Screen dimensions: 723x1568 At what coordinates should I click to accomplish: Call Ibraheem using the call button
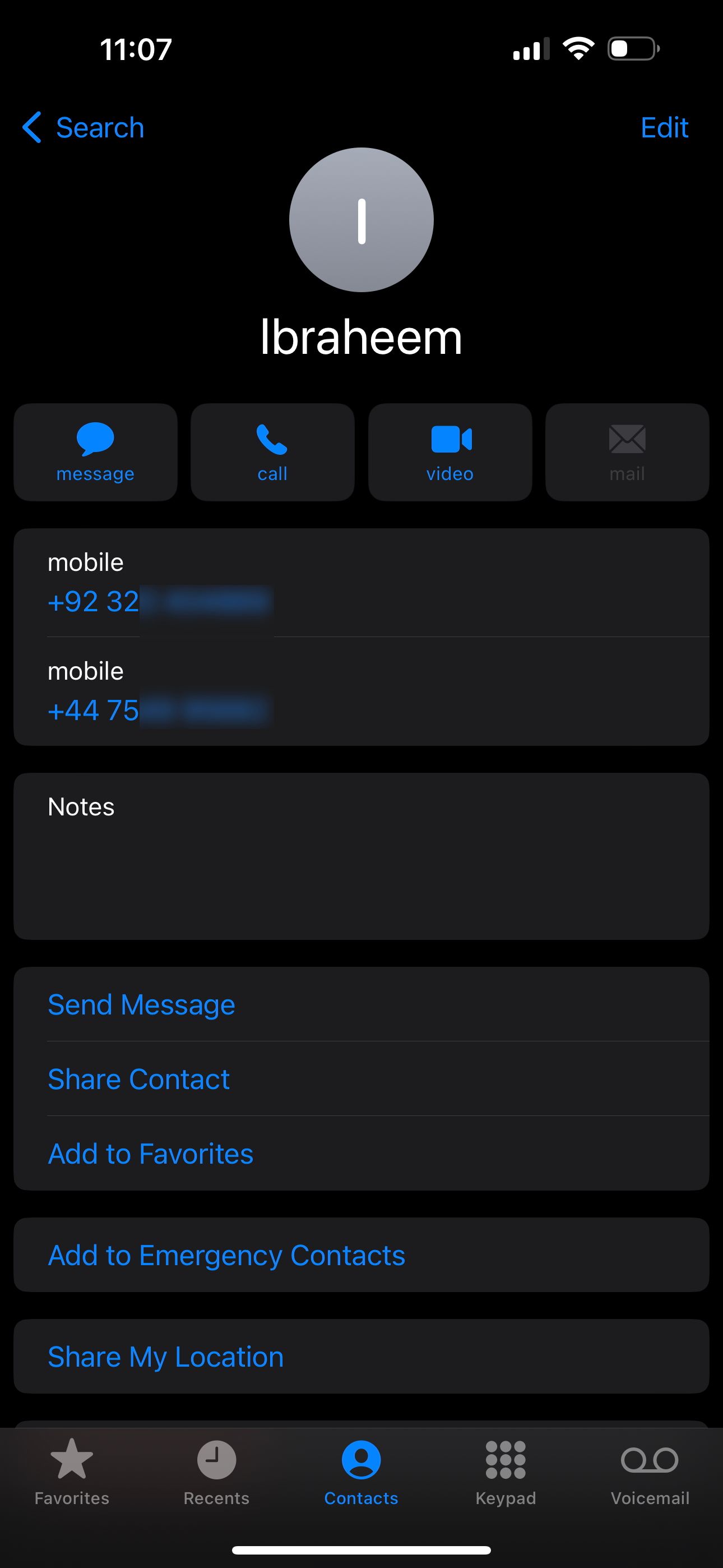coord(272,452)
